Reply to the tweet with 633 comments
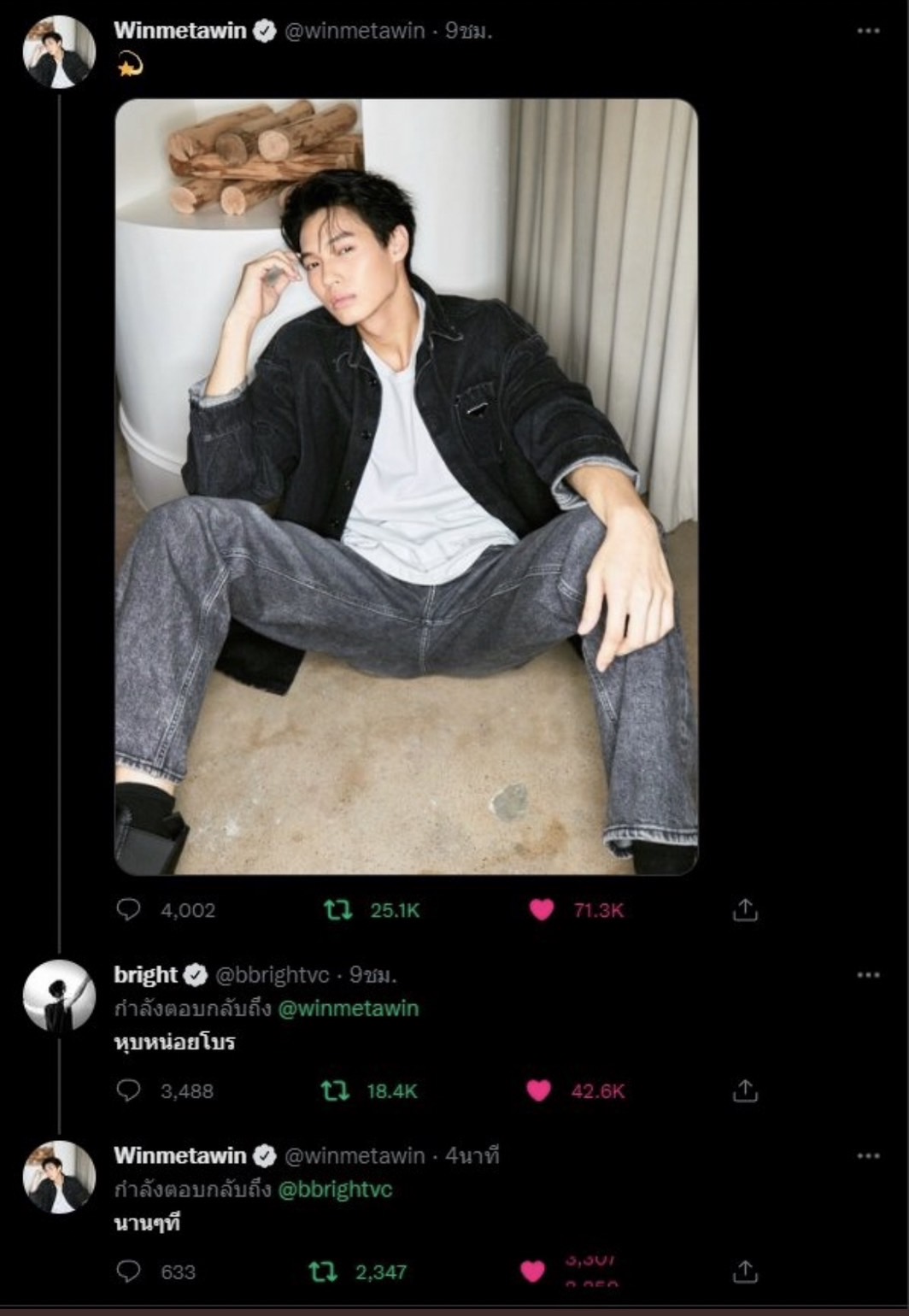Screen dimensions: 909x1316 click(x=128, y=1272)
